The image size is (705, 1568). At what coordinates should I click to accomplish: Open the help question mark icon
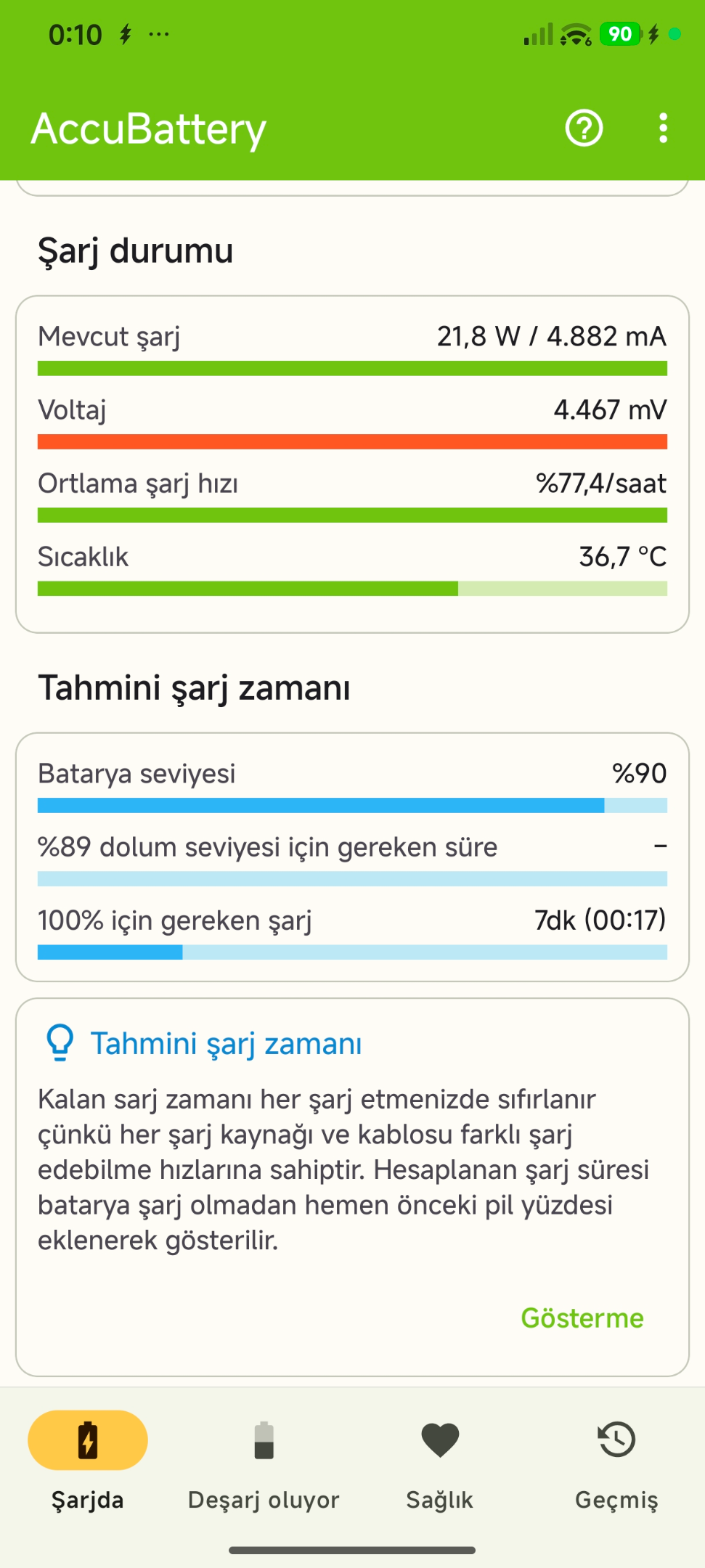click(584, 128)
